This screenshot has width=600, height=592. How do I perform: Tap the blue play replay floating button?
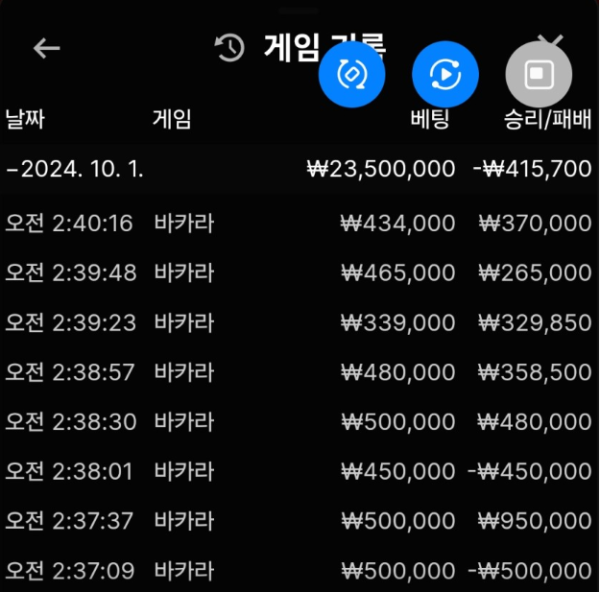click(445, 74)
